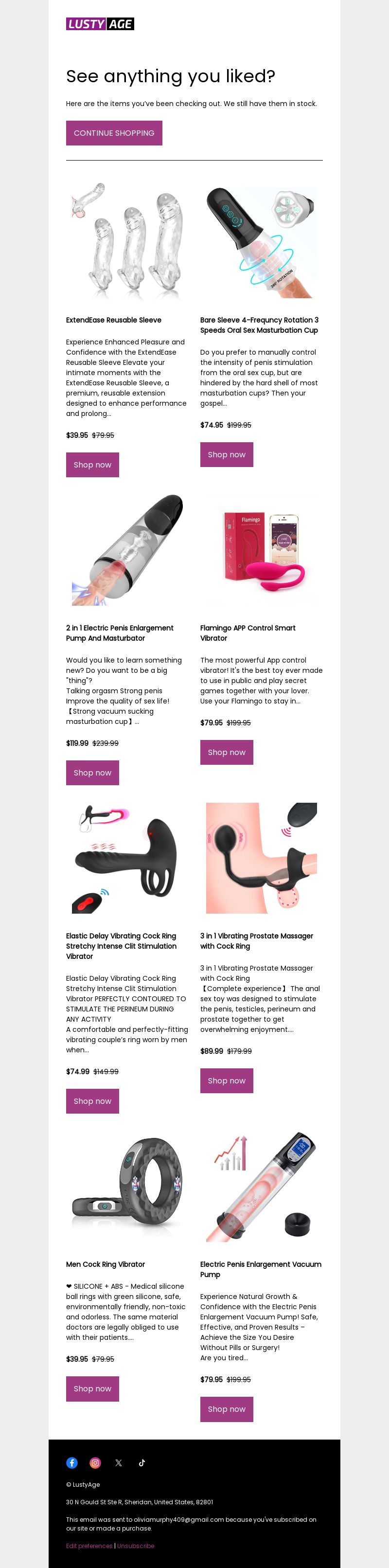Open the TikTok icon in the footer
Screen dimensions: 389x1568
[142, 1462]
